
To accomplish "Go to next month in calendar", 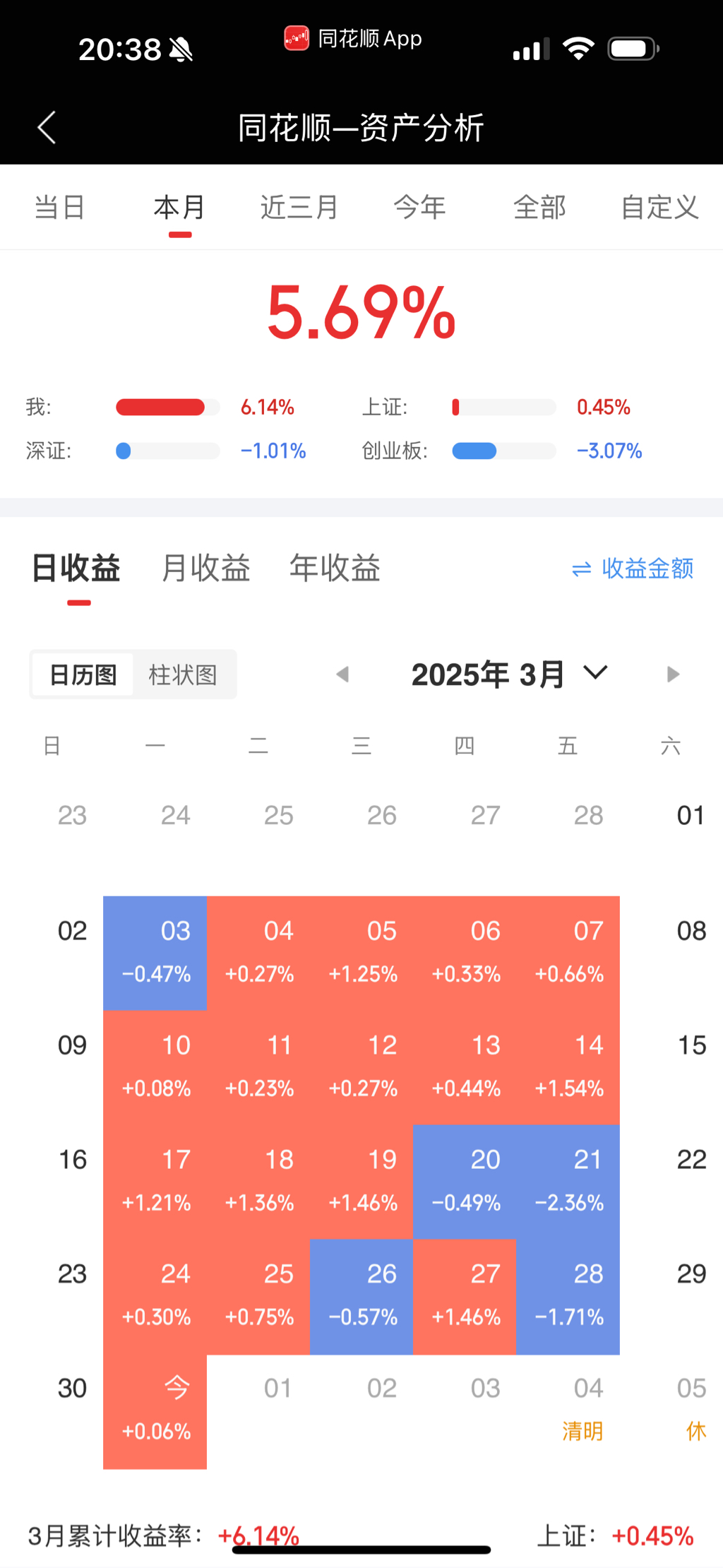I will click(x=672, y=675).
